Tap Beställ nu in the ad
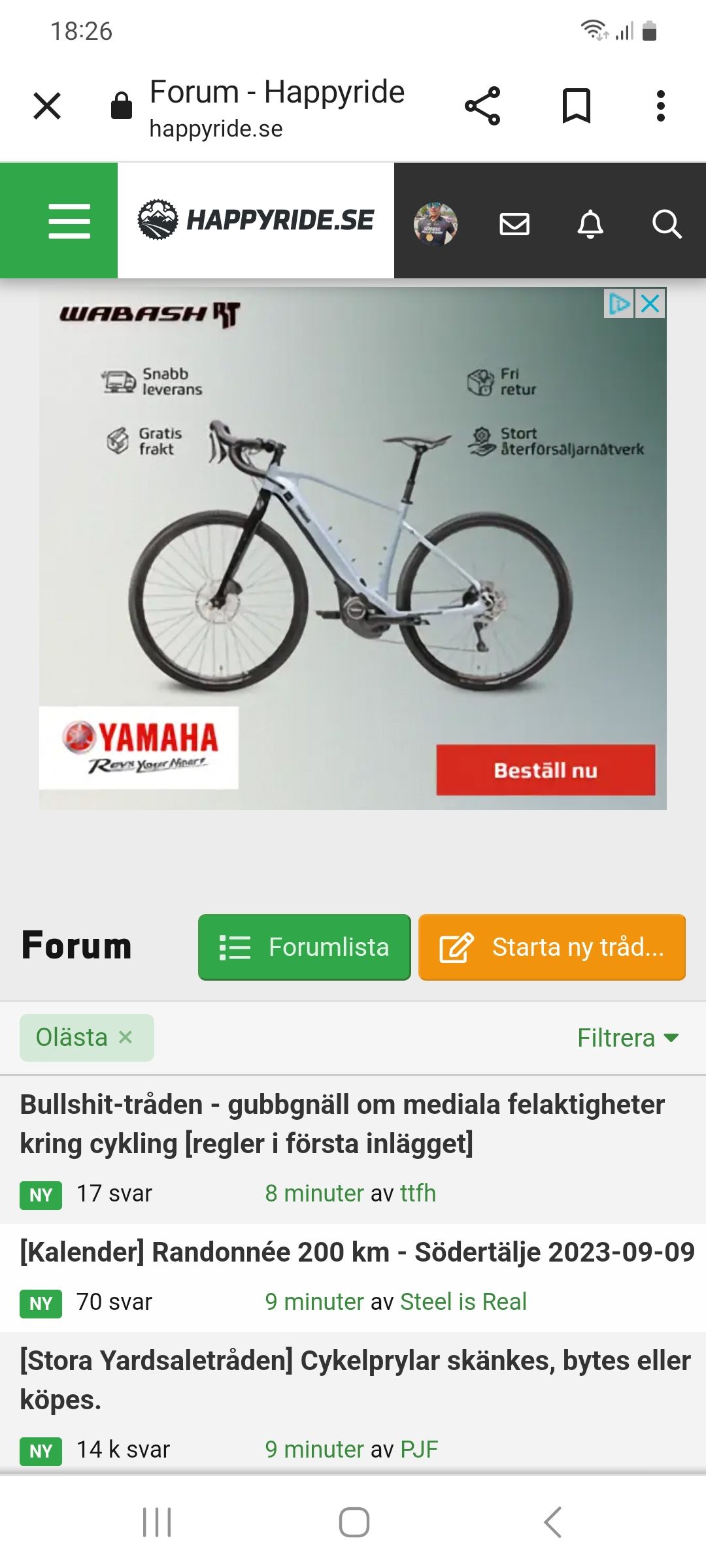This screenshot has height=1568, width=706. tap(545, 770)
